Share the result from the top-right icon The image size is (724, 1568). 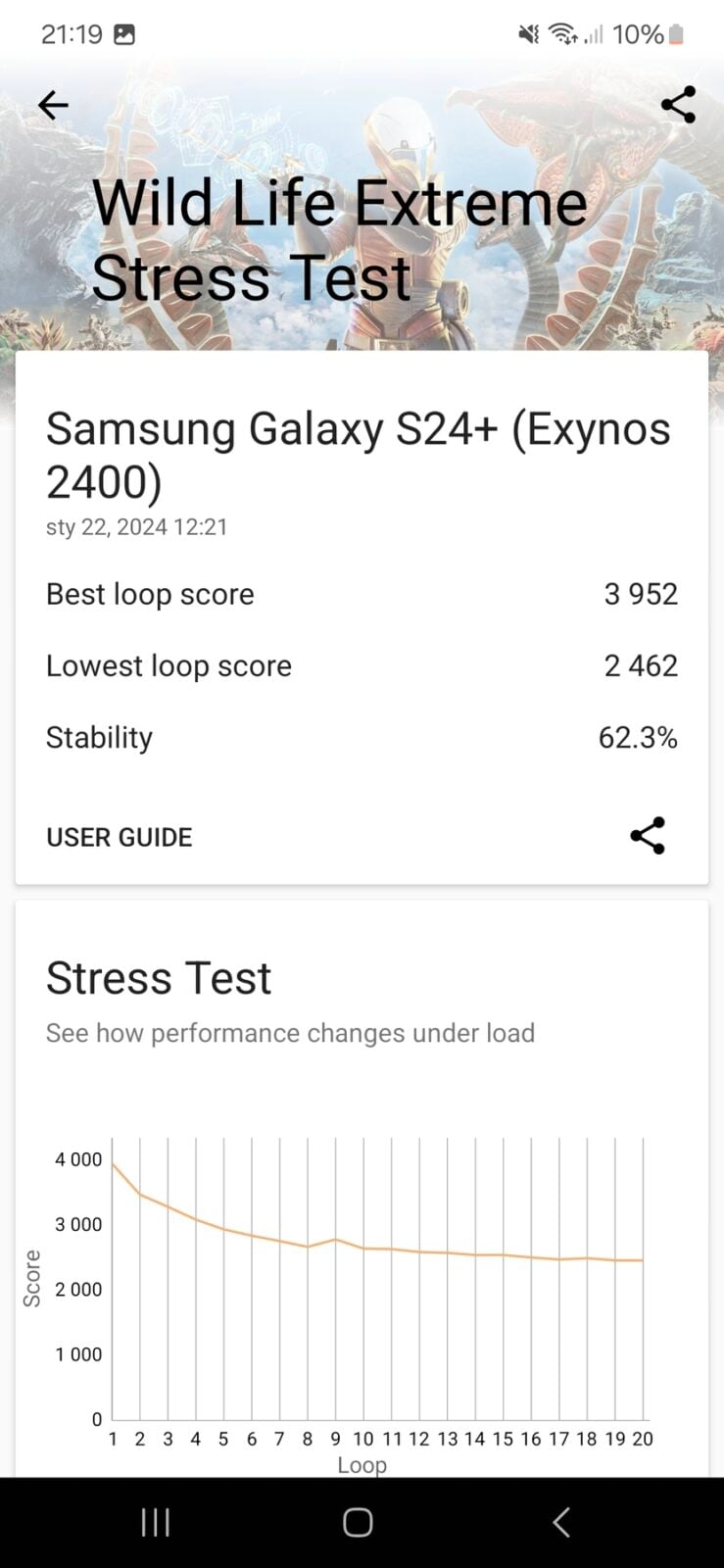pos(678,105)
